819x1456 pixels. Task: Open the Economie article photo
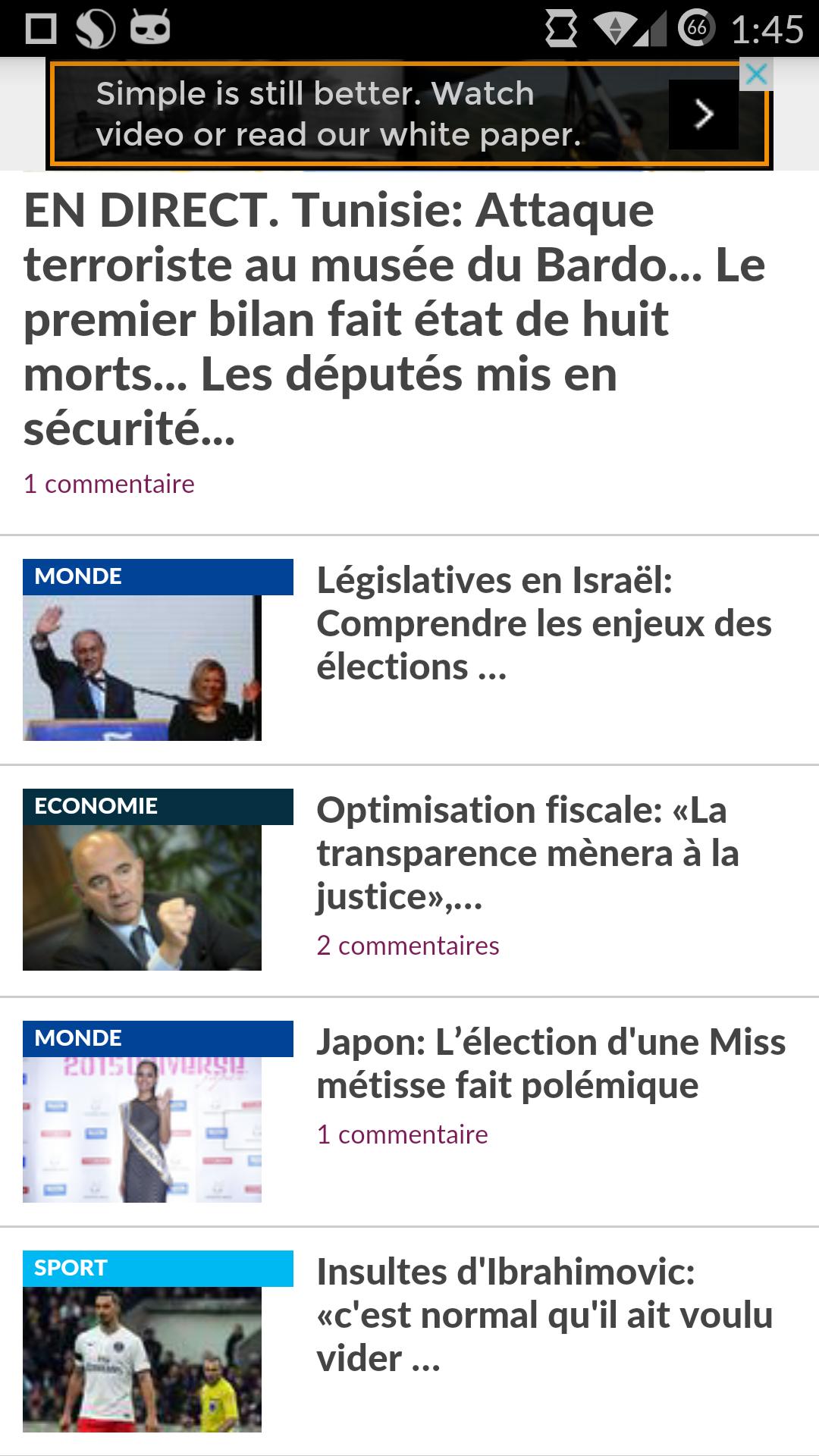point(143,897)
